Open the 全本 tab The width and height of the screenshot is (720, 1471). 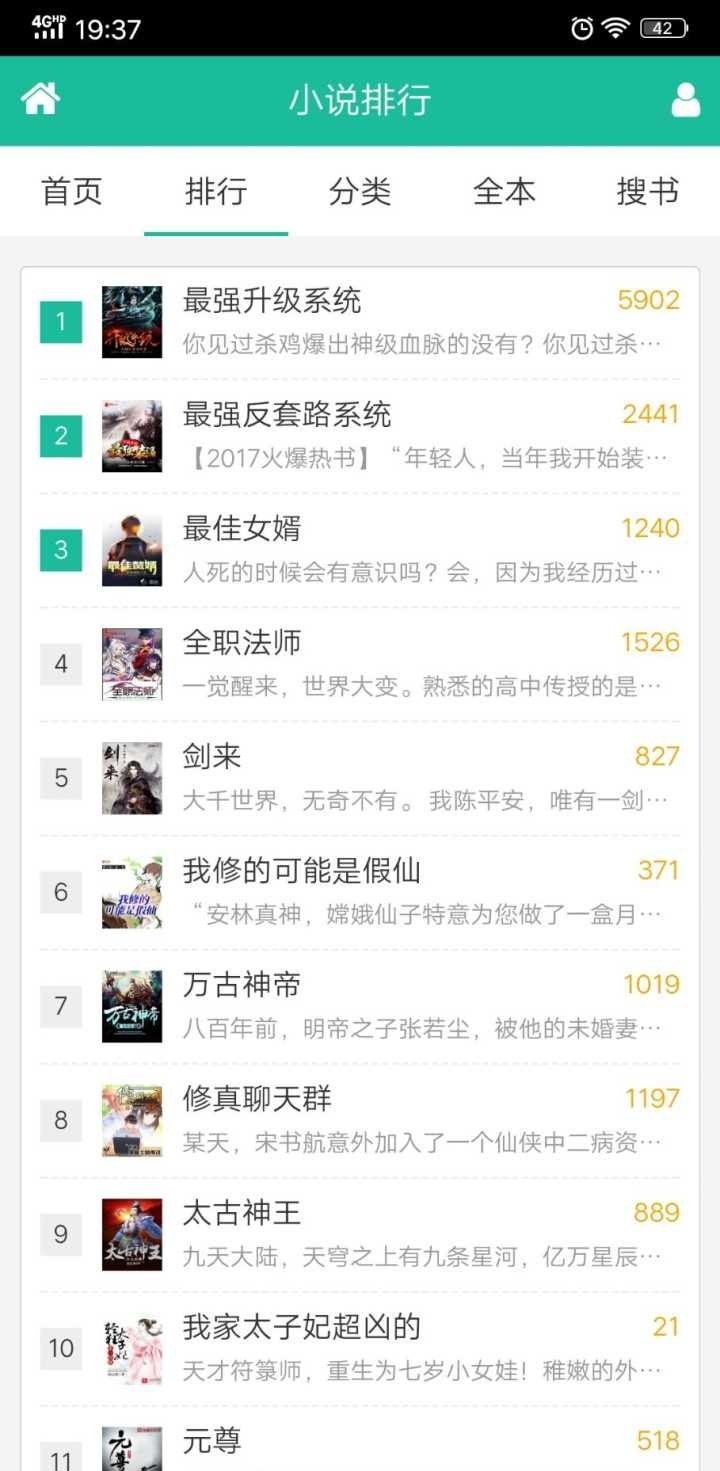point(504,191)
